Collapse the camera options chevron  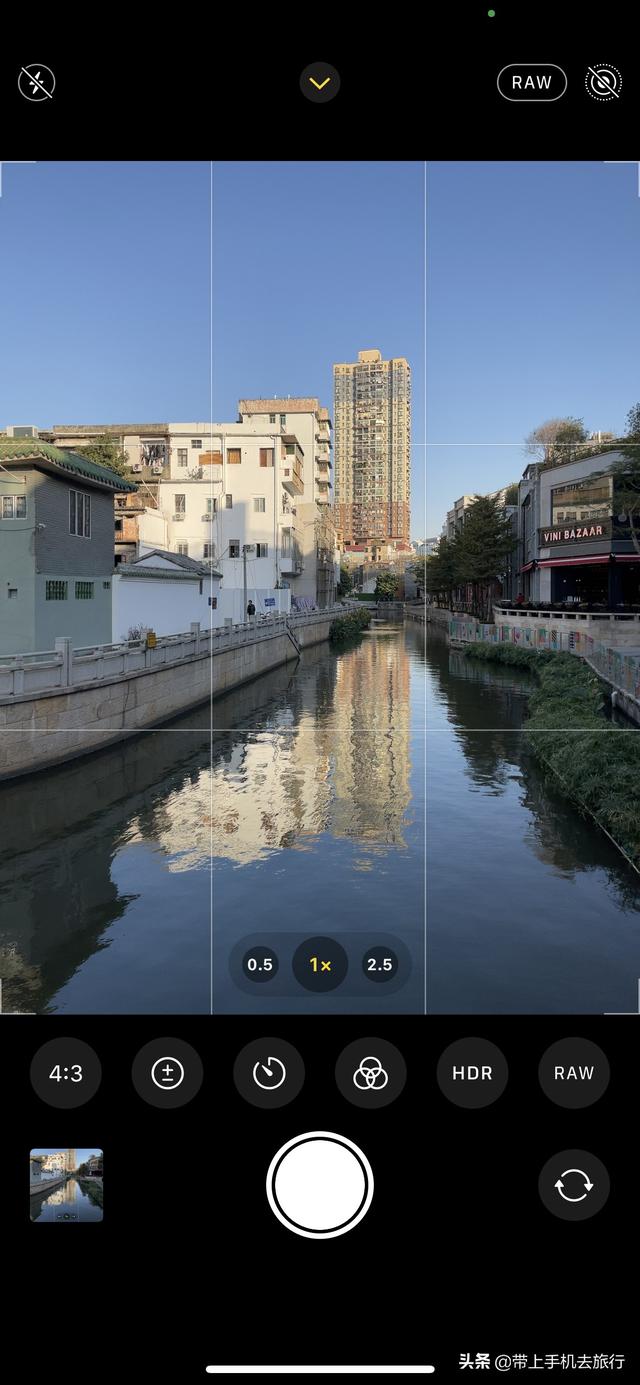[320, 83]
